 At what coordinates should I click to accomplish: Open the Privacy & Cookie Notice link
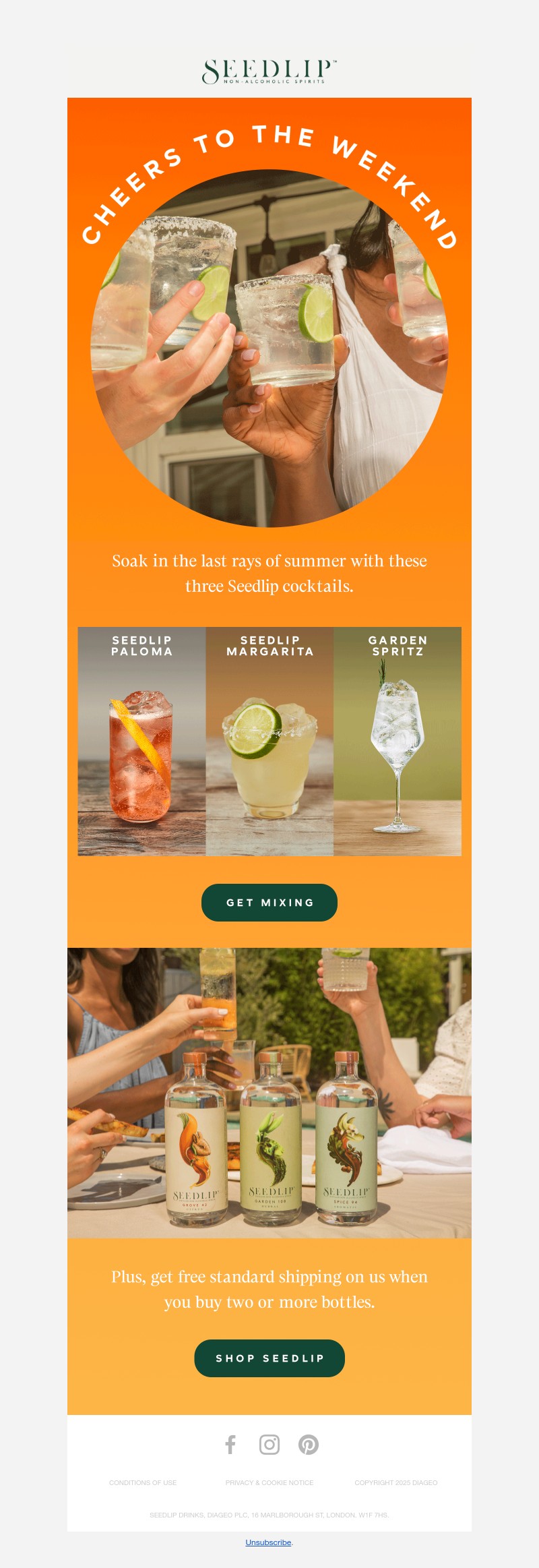(269, 1482)
